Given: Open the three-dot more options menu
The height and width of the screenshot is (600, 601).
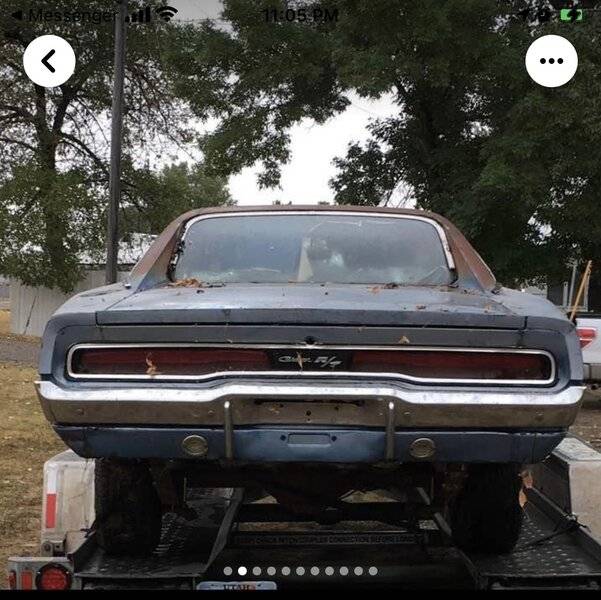Looking at the screenshot, I should click(x=551, y=61).
